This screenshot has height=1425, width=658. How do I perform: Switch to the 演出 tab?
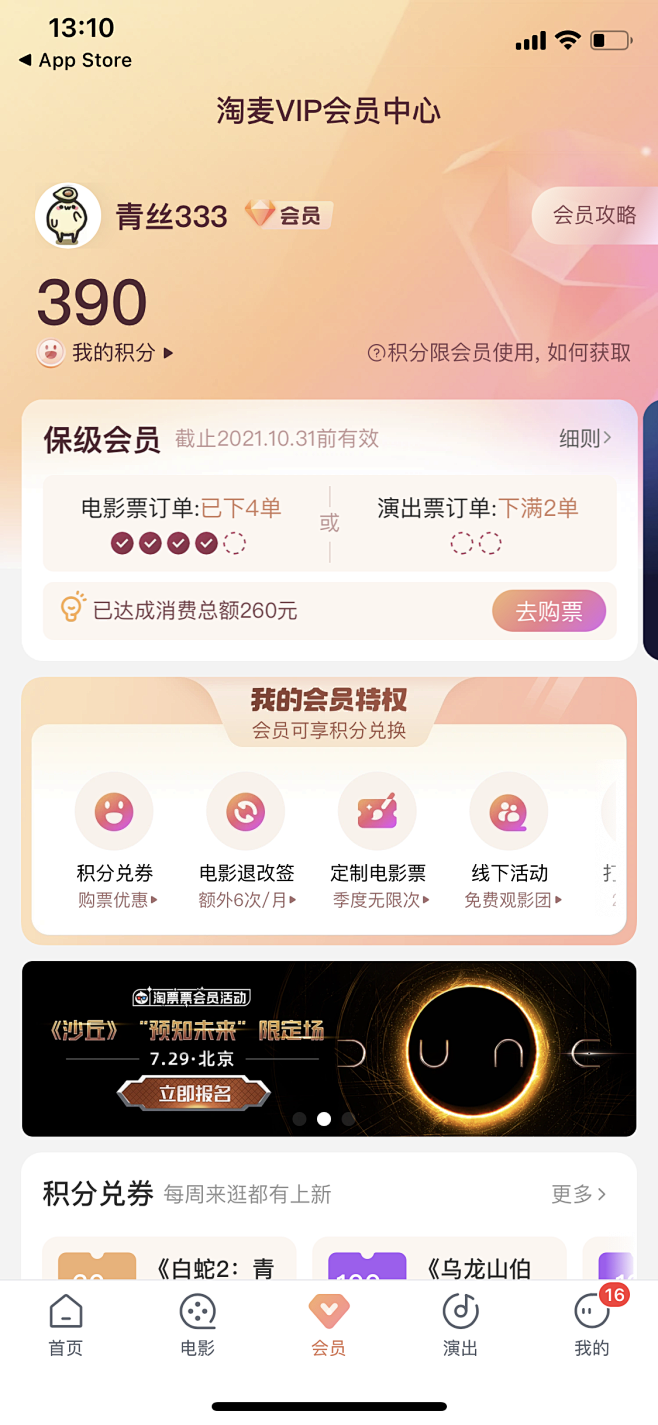460,1324
